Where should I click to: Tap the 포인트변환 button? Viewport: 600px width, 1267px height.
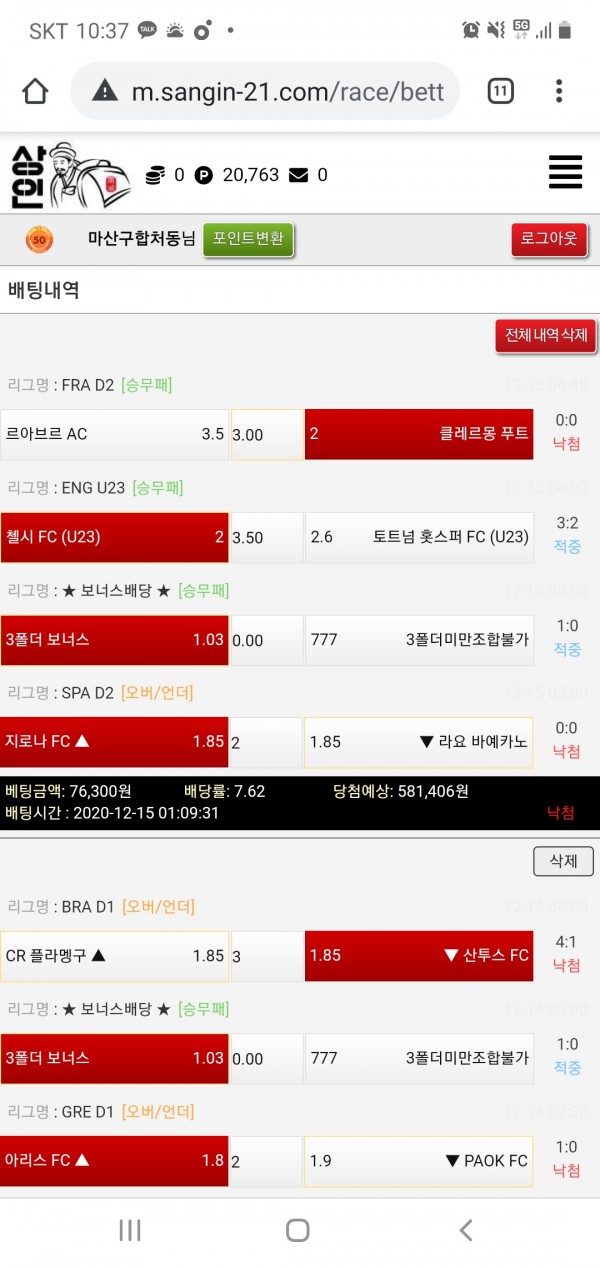(249, 240)
